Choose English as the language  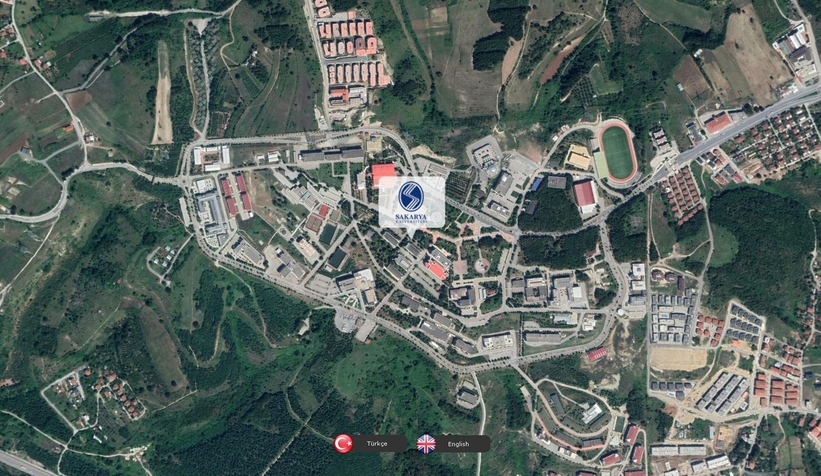point(453,443)
